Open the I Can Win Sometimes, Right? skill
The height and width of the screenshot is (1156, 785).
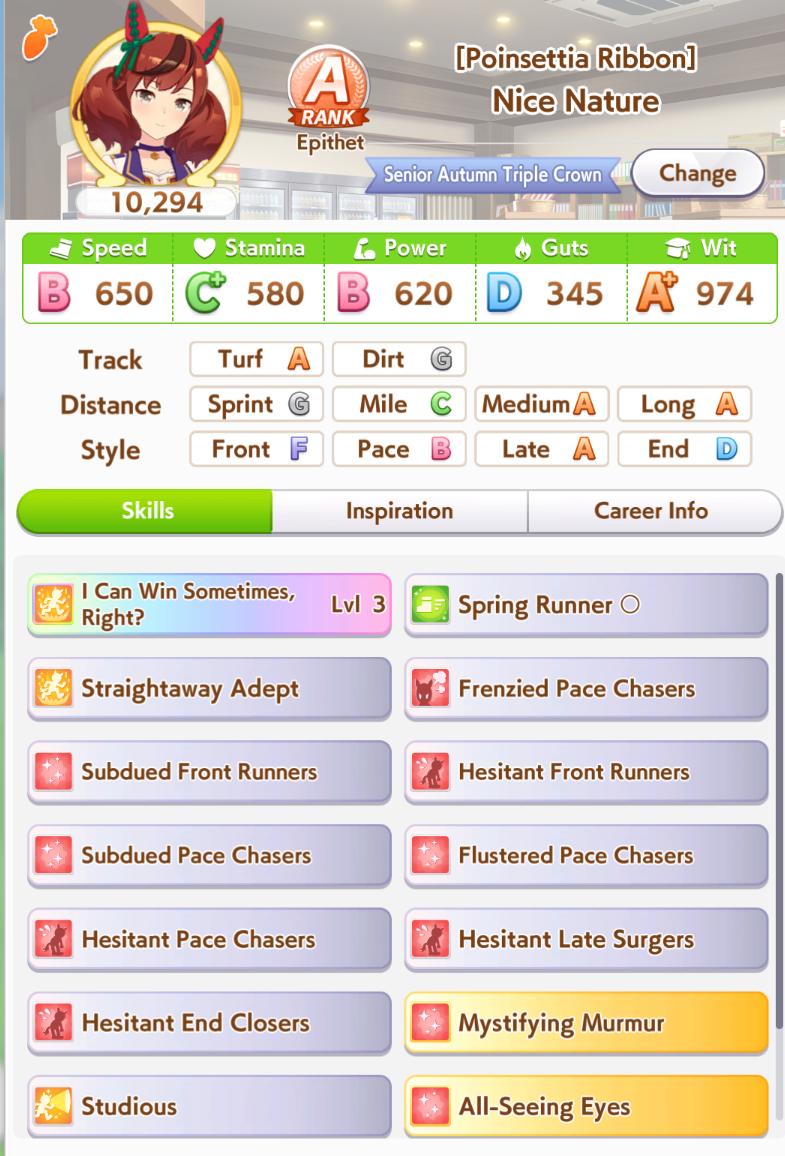coord(209,605)
